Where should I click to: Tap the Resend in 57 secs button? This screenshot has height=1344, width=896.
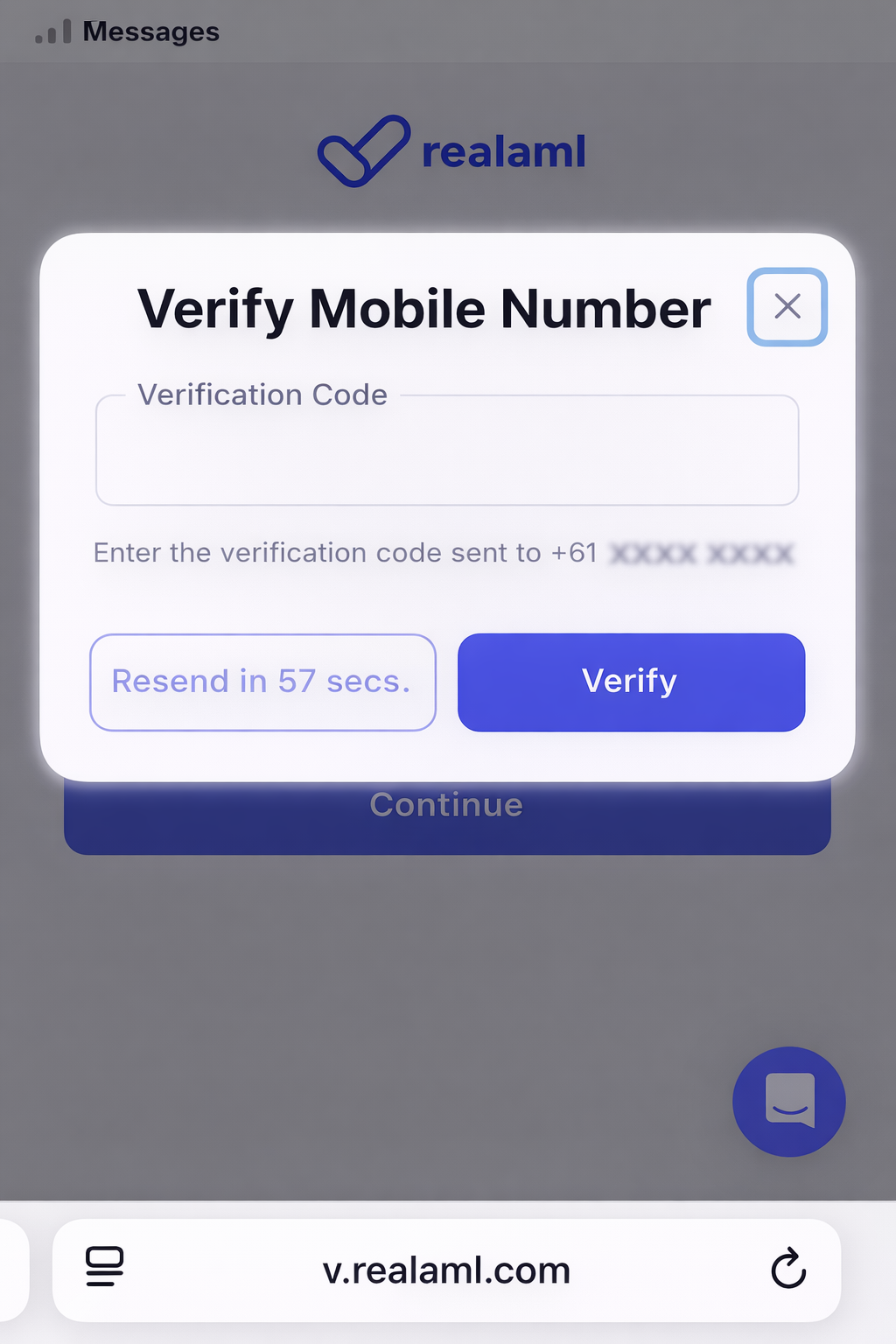tap(262, 682)
